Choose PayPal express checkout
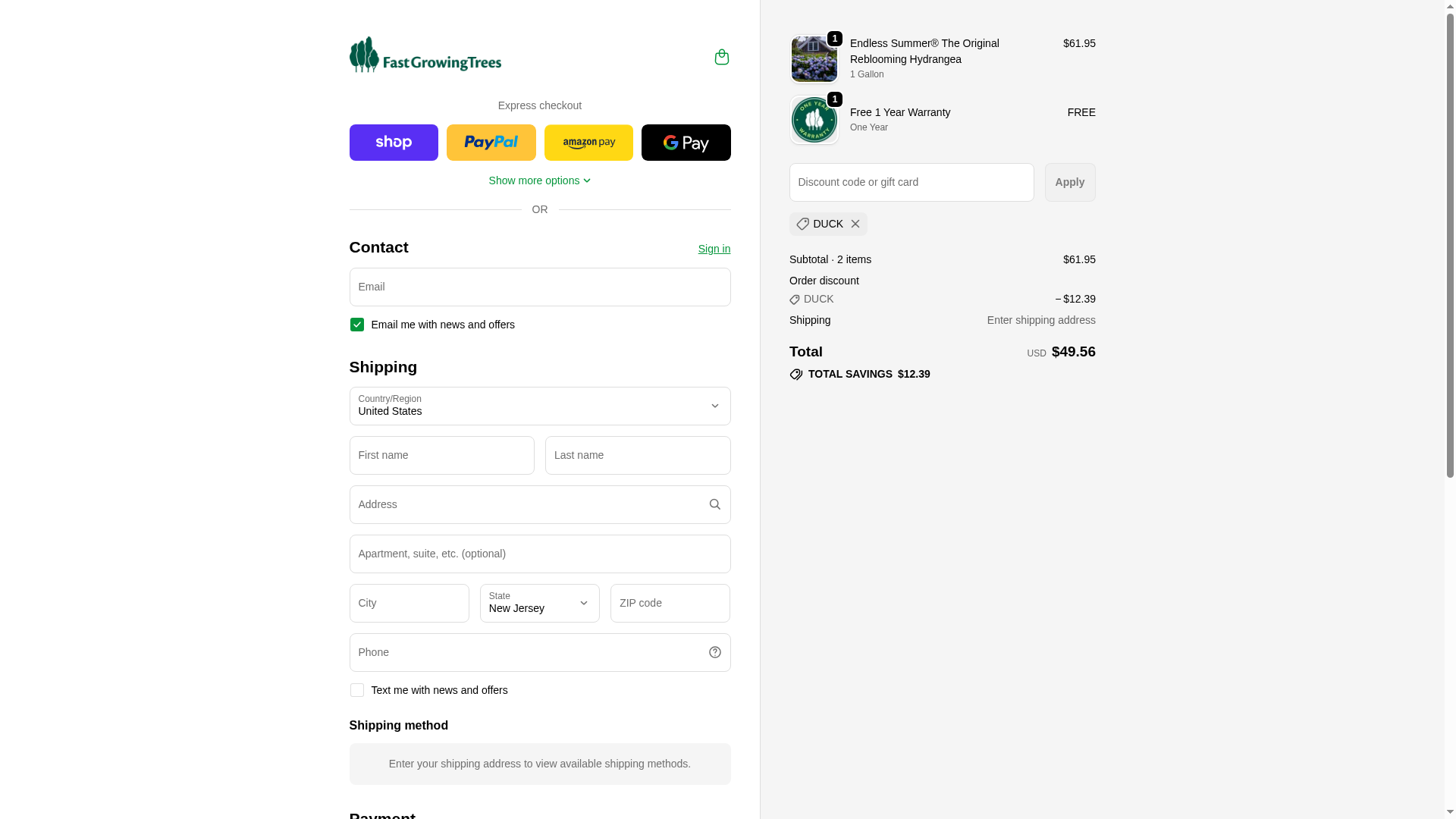 (x=491, y=143)
